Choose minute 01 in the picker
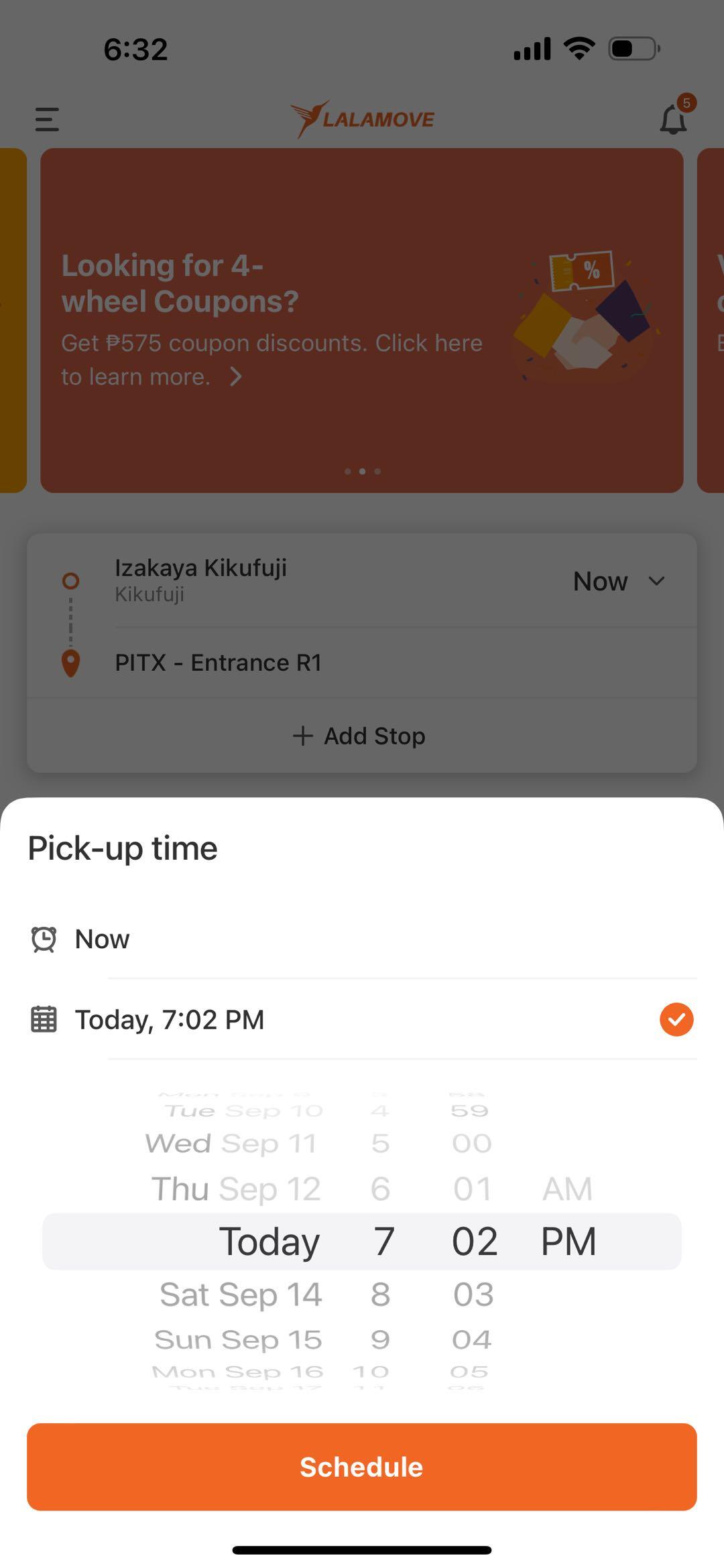The width and height of the screenshot is (724, 1568). point(473,1189)
